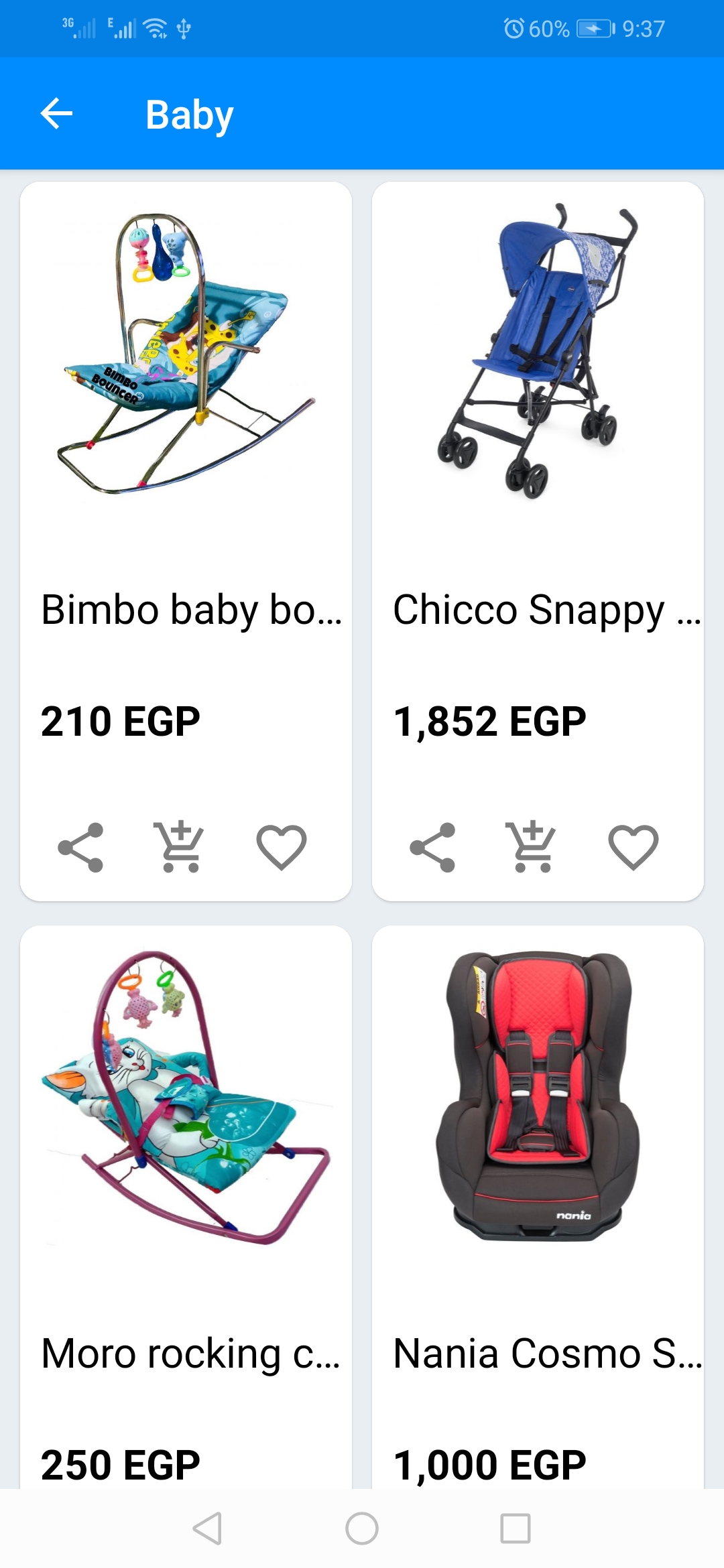
Task: Go back from the Baby category
Action: pyautogui.click(x=56, y=113)
